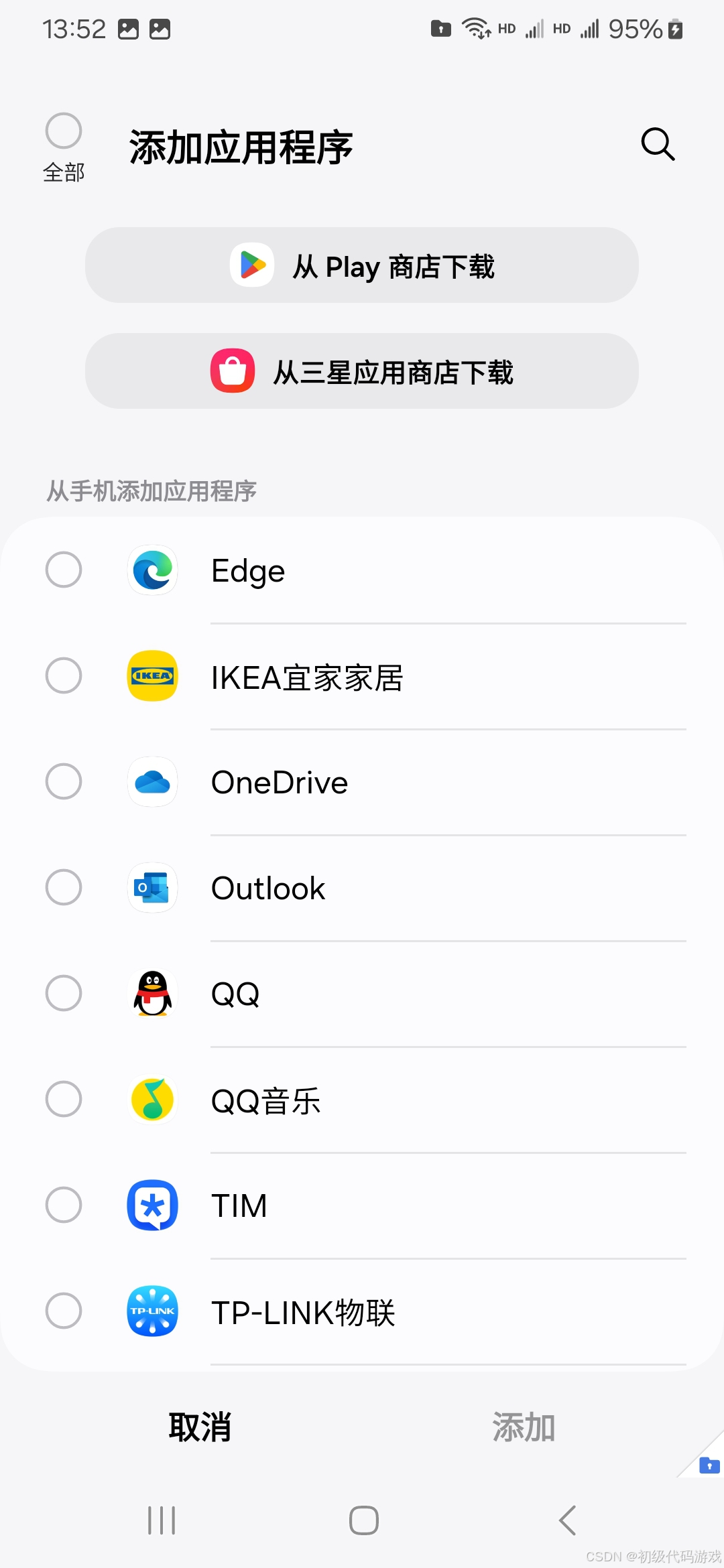Choose OneDrive from the list
724x1568 pixels.
pyautogui.click(x=64, y=781)
